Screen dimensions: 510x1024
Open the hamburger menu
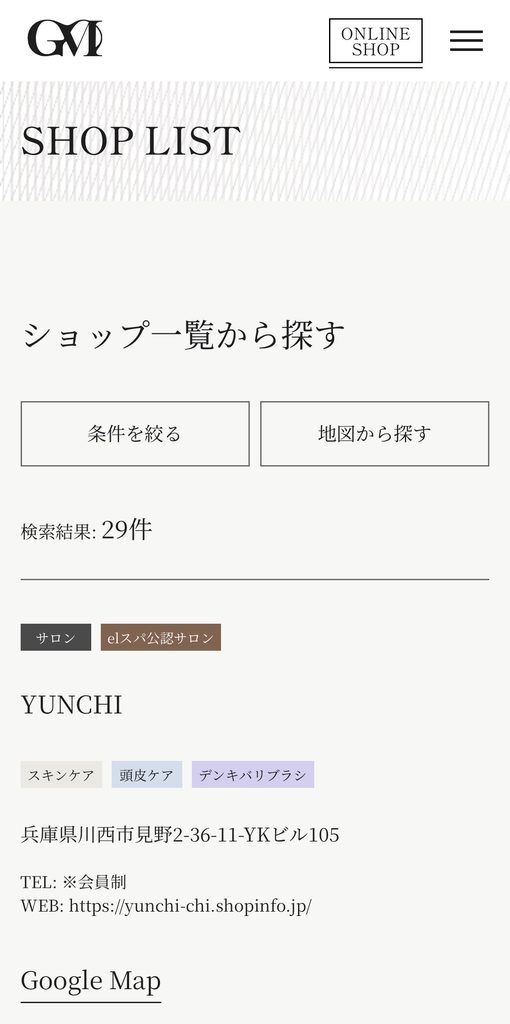(466, 40)
